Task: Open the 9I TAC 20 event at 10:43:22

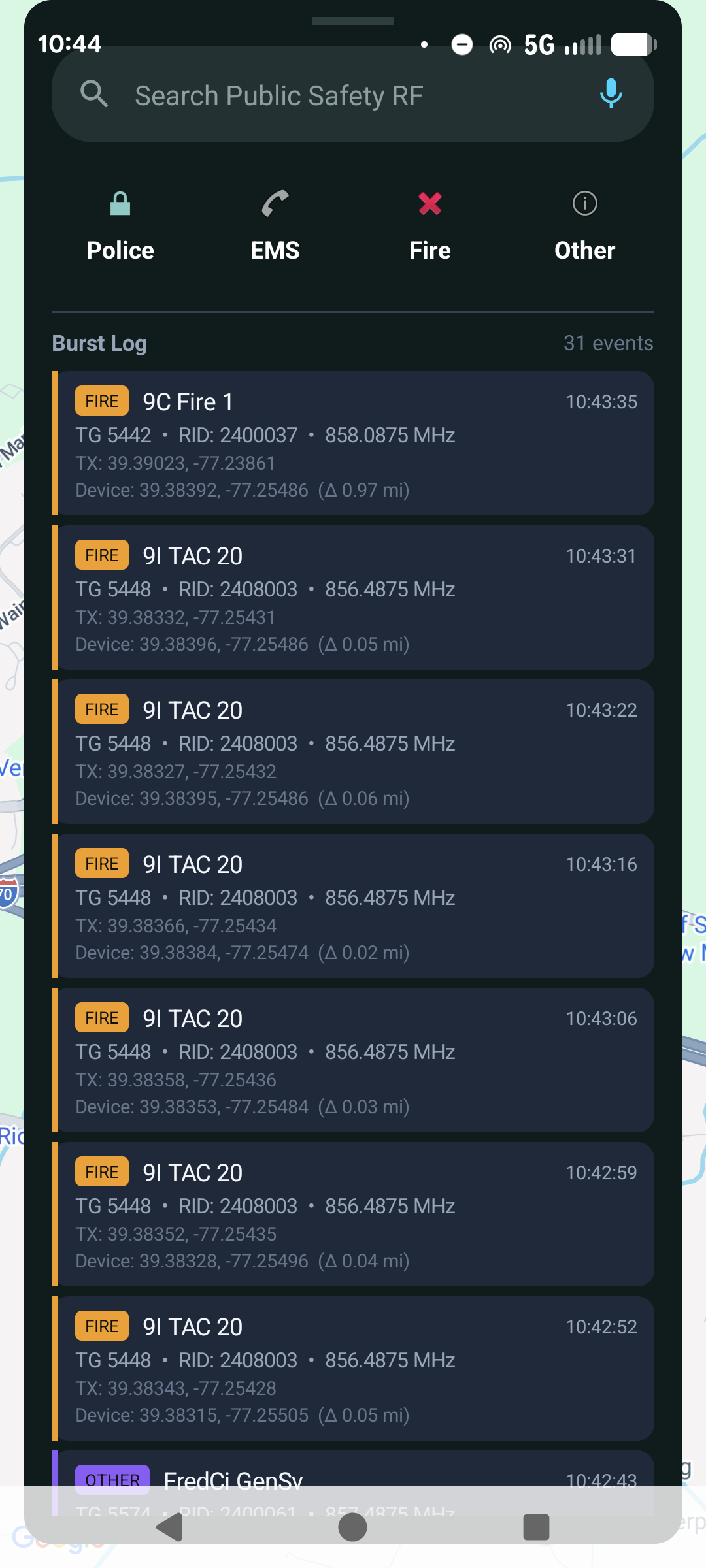Action: click(353, 752)
